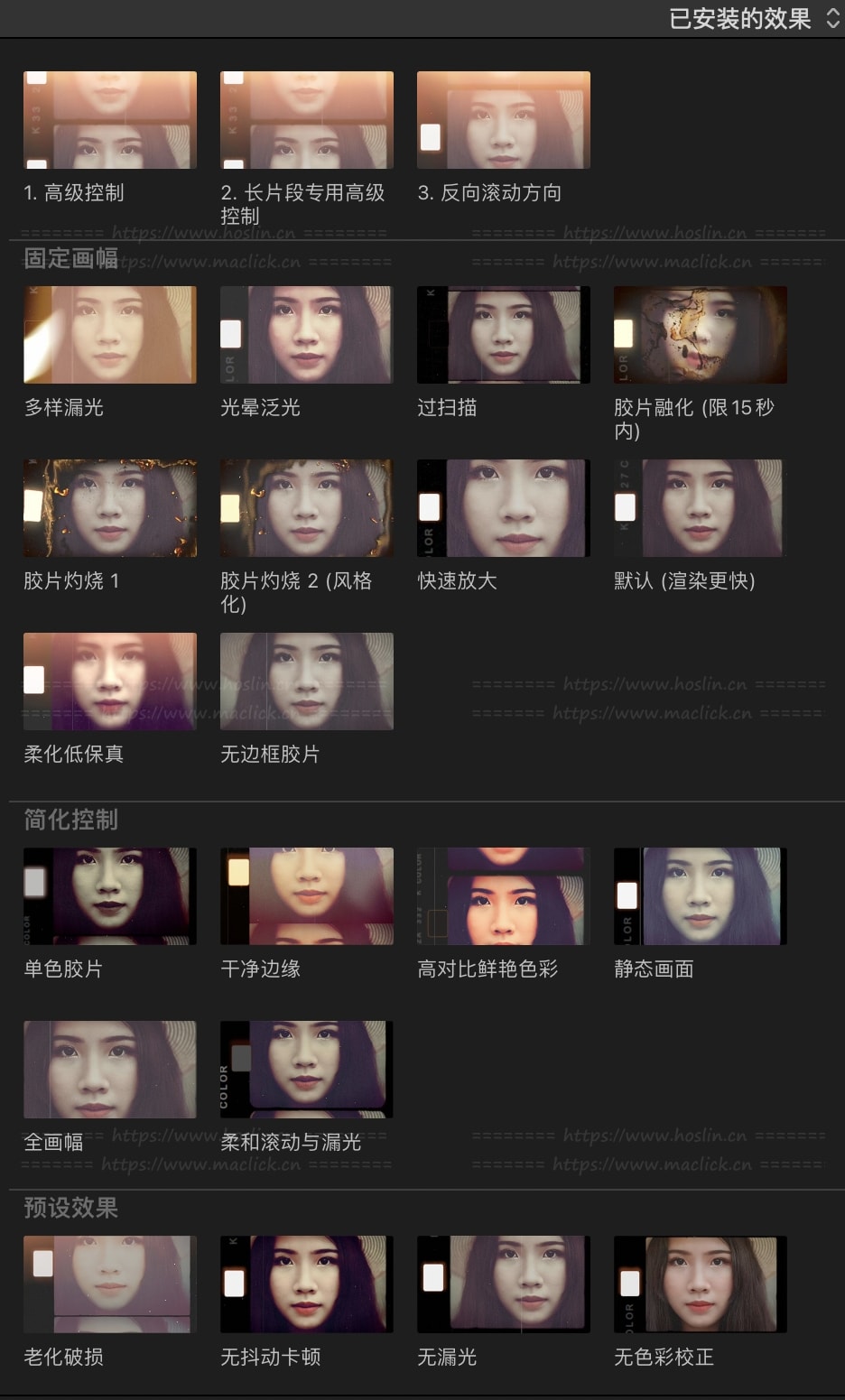Pick the 光晕泛光 effect

pos(307,335)
